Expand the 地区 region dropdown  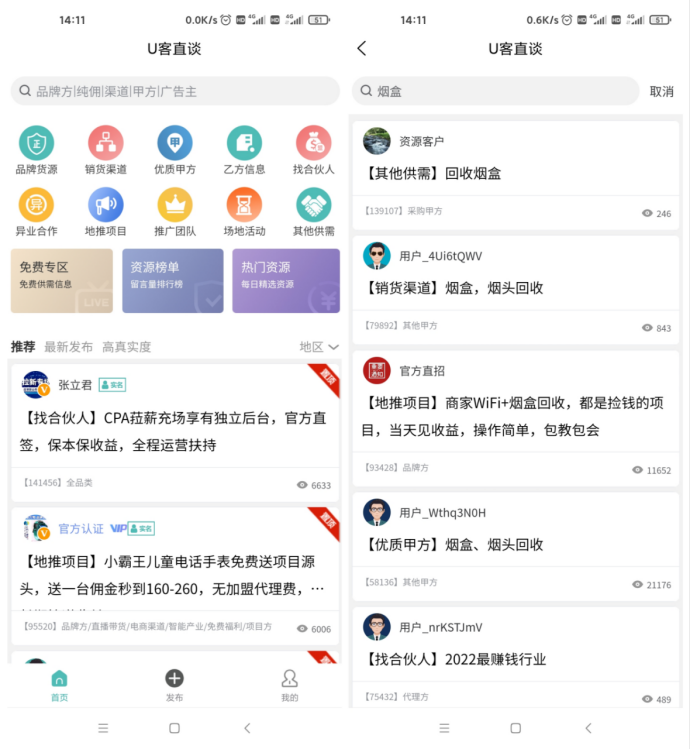(319, 347)
